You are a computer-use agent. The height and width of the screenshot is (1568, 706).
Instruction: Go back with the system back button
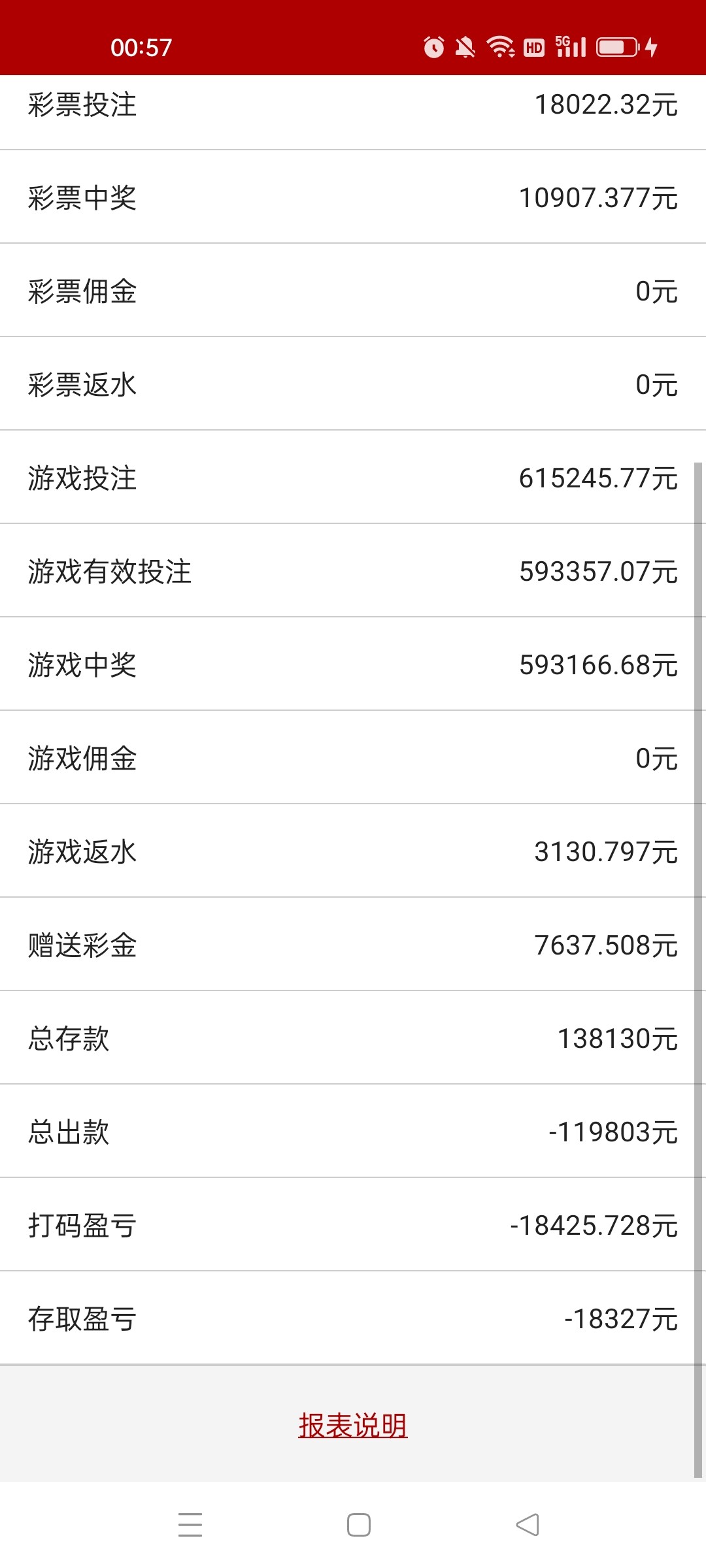528,1524
